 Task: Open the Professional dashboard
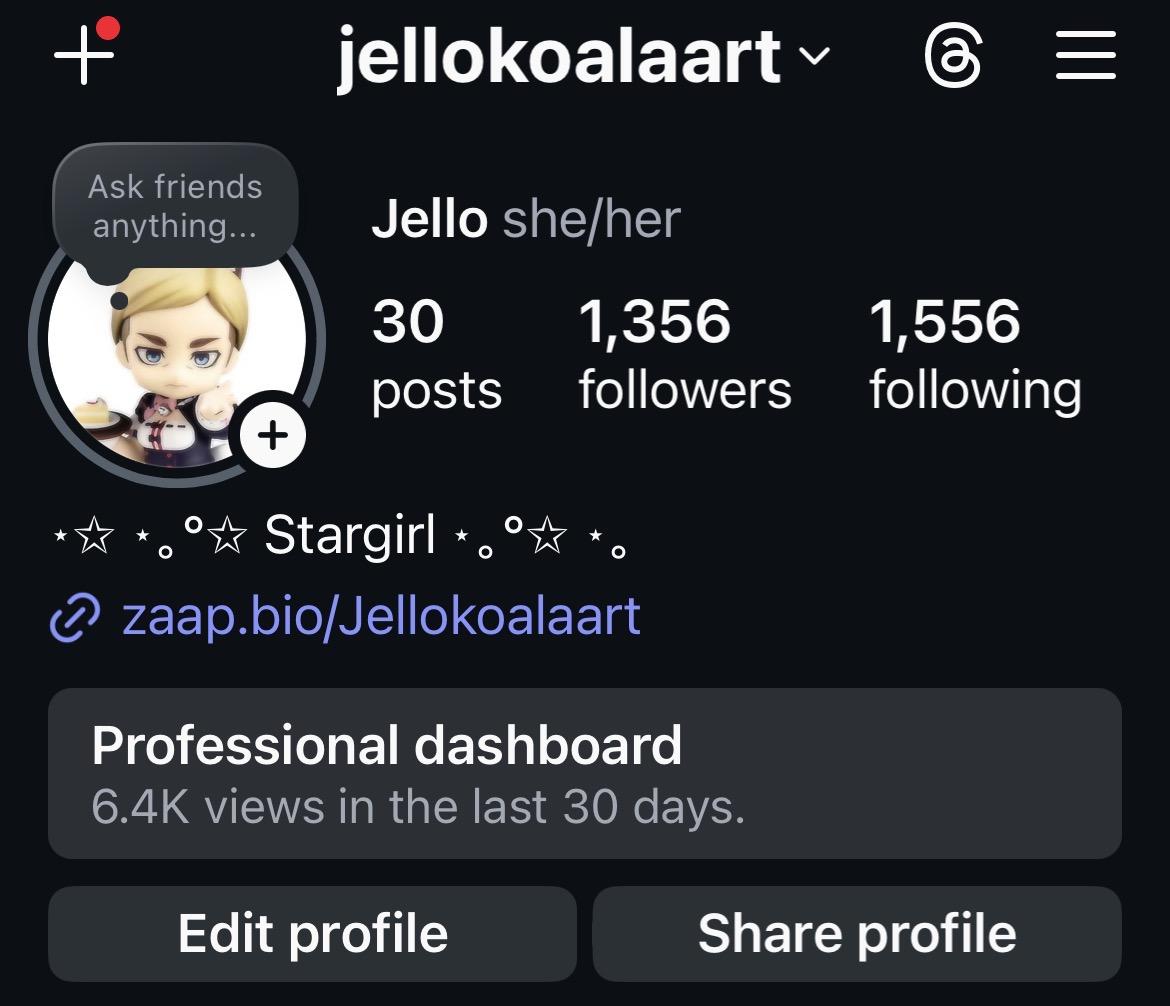click(585, 774)
